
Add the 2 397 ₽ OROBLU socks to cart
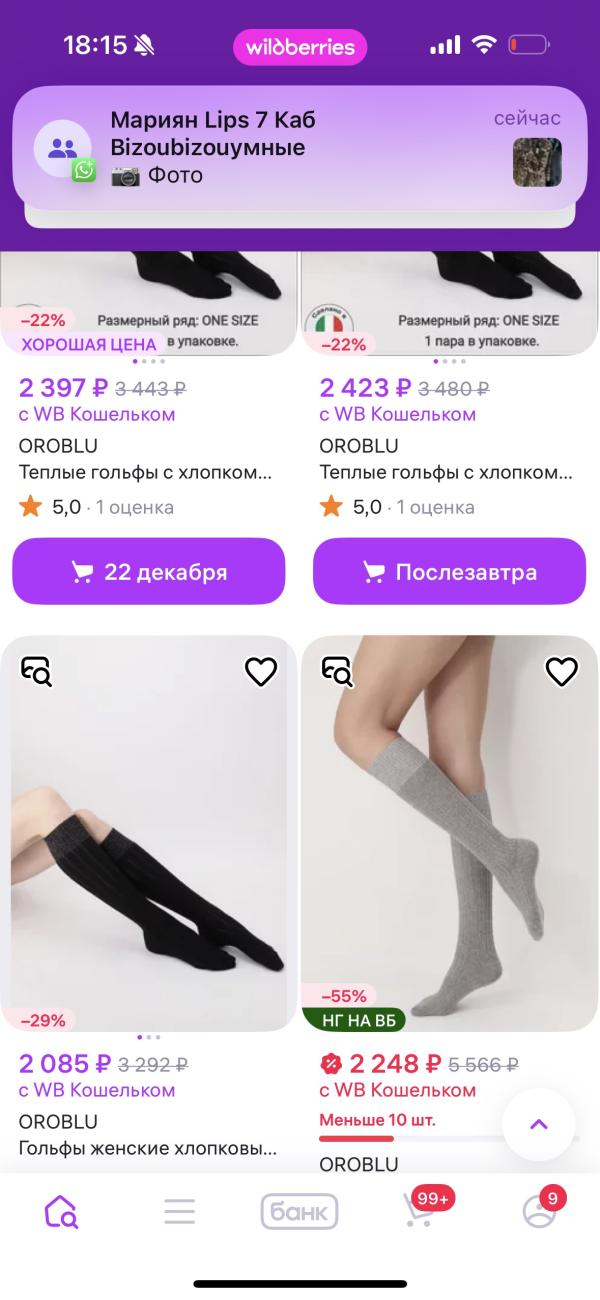149,572
